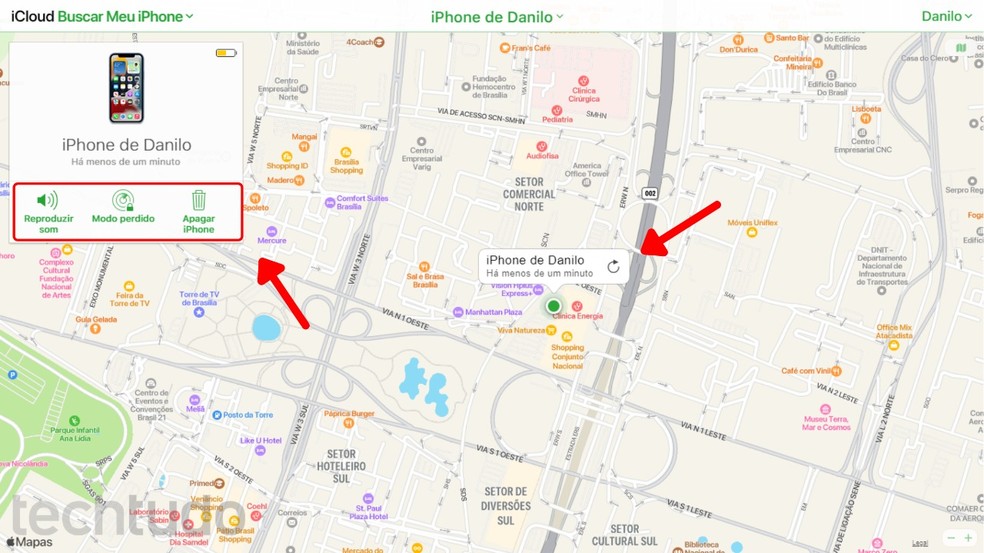This screenshot has width=984, height=553.
Task: Open the Danilo account menu
Action: [946, 16]
